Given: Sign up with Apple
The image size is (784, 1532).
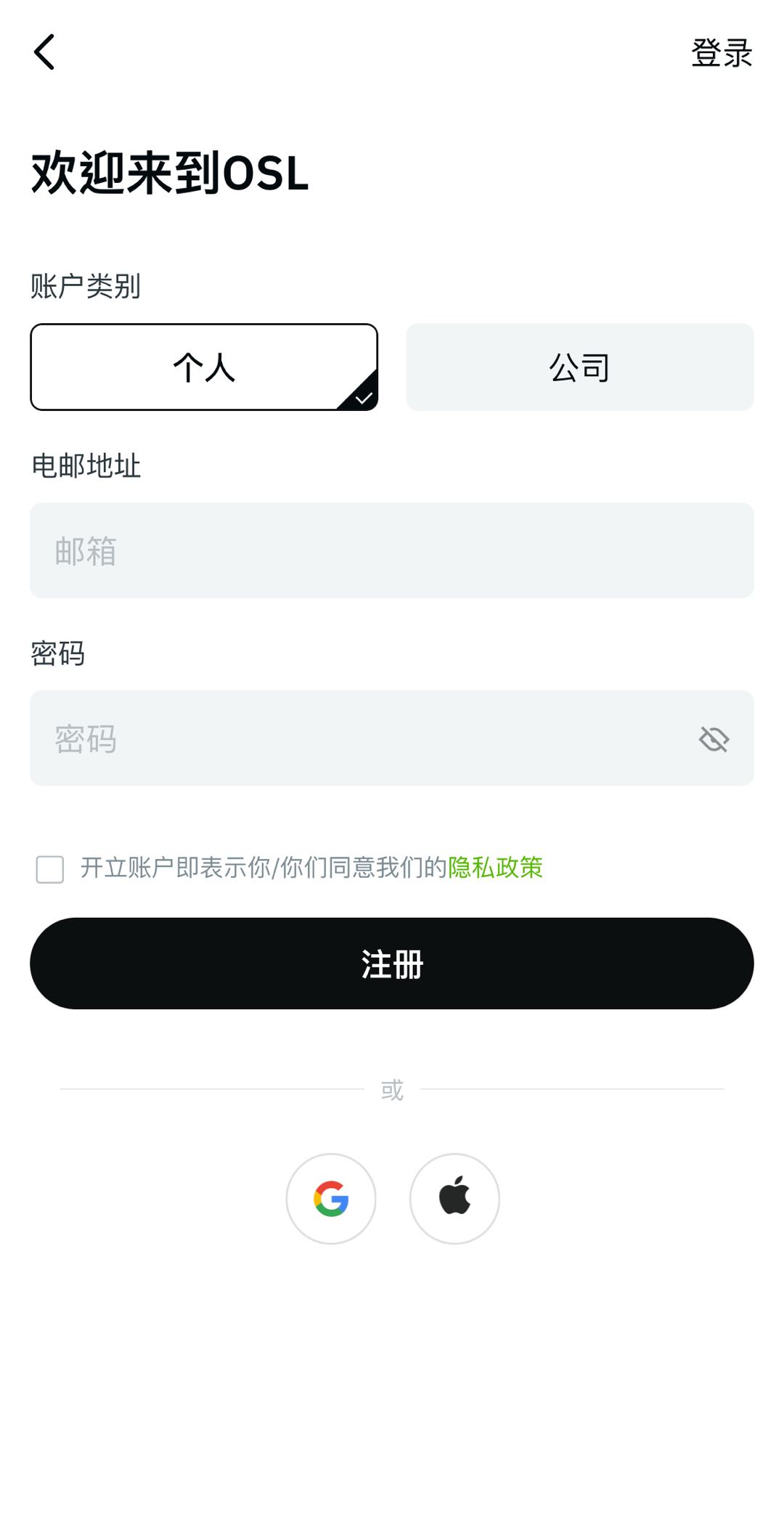Looking at the screenshot, I should click(454, 1199).
